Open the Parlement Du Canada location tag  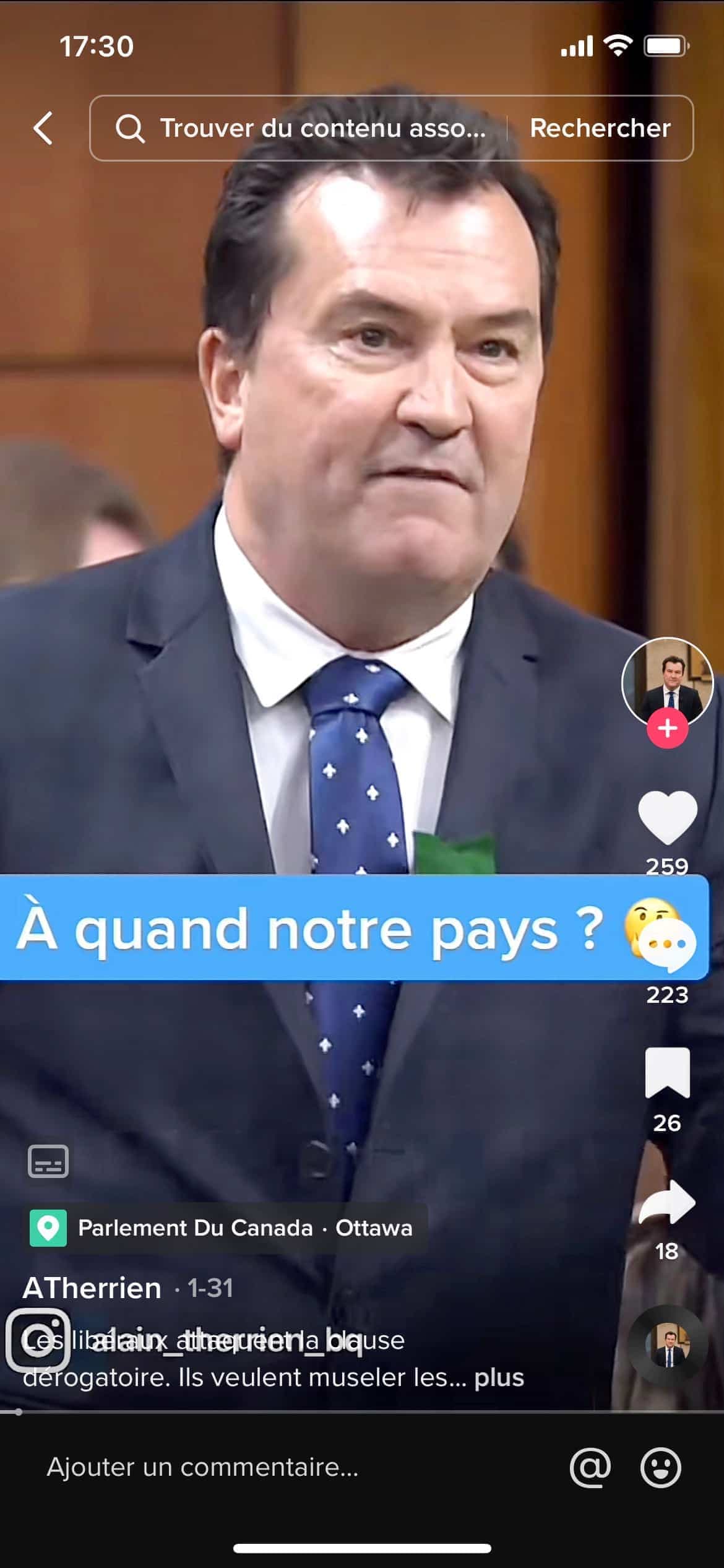pyautogui.click(x=226, y=1228)
